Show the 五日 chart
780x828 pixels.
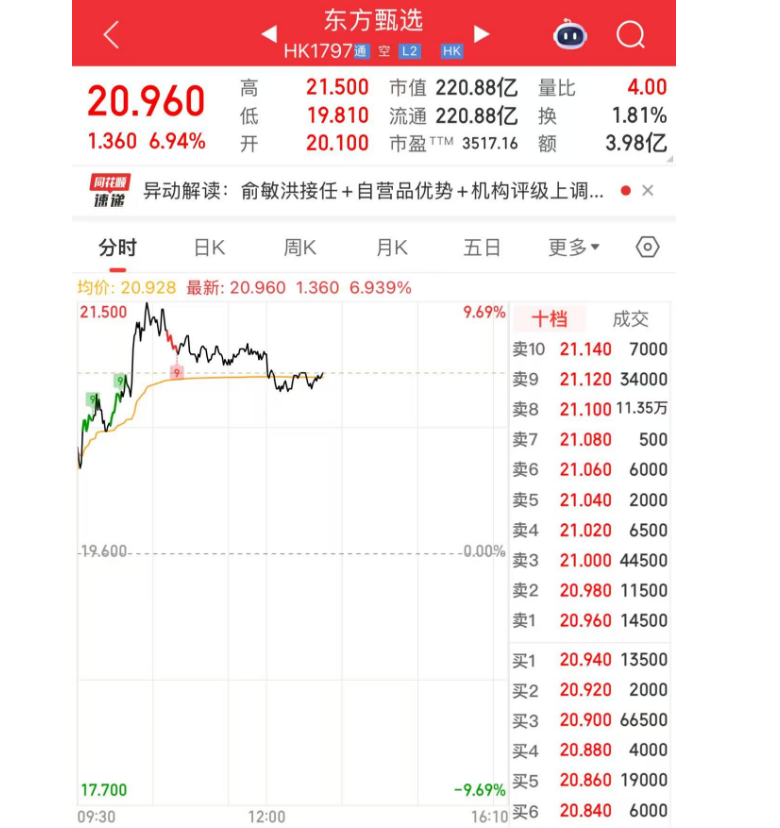click(x=482, y=248)
